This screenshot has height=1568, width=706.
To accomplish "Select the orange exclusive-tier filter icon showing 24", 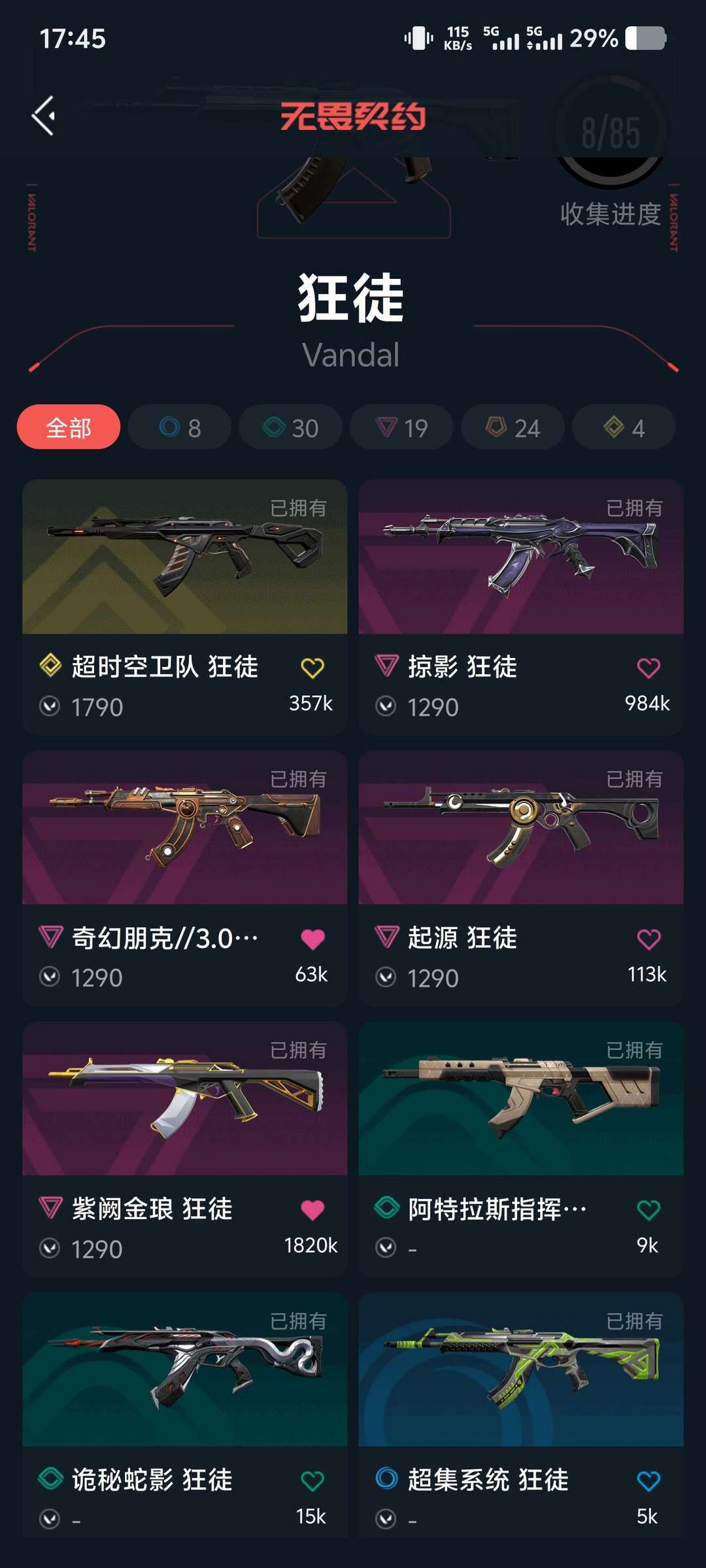I will [512, 427].
